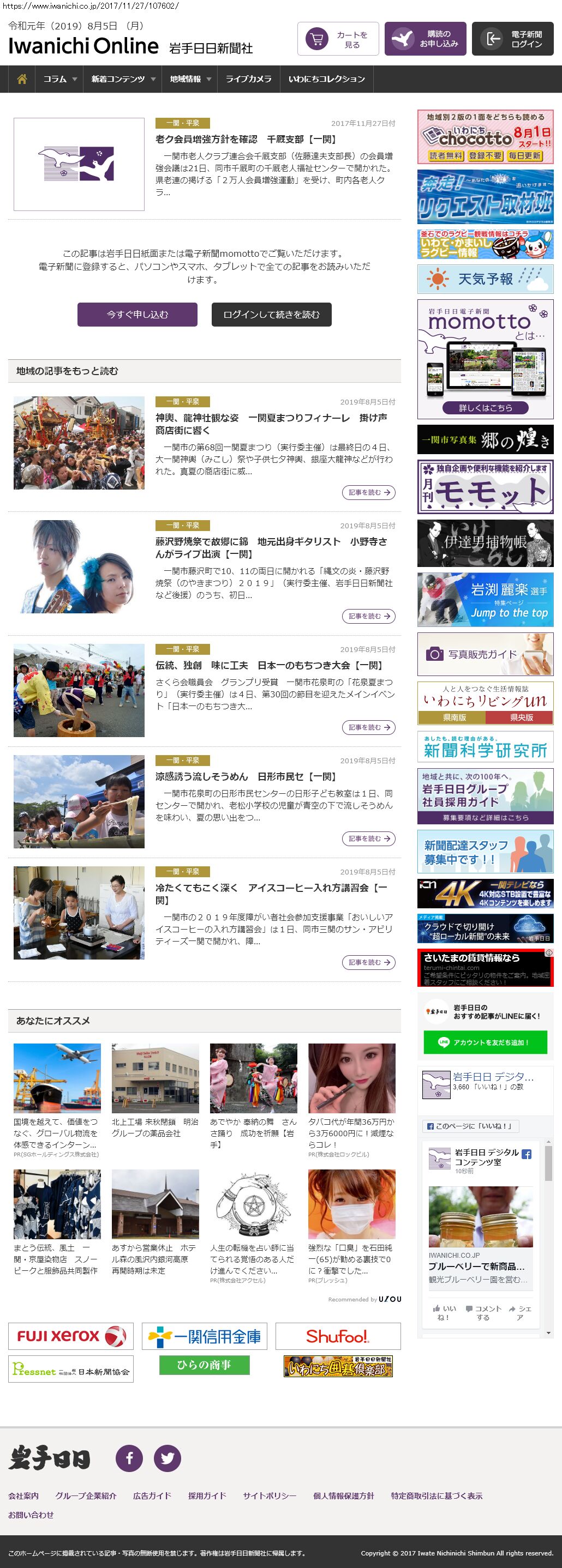Read the 伝統、独創 もちつき大会 article
The height and width of the screenshot is (1568, 562).
coord(268,665)
